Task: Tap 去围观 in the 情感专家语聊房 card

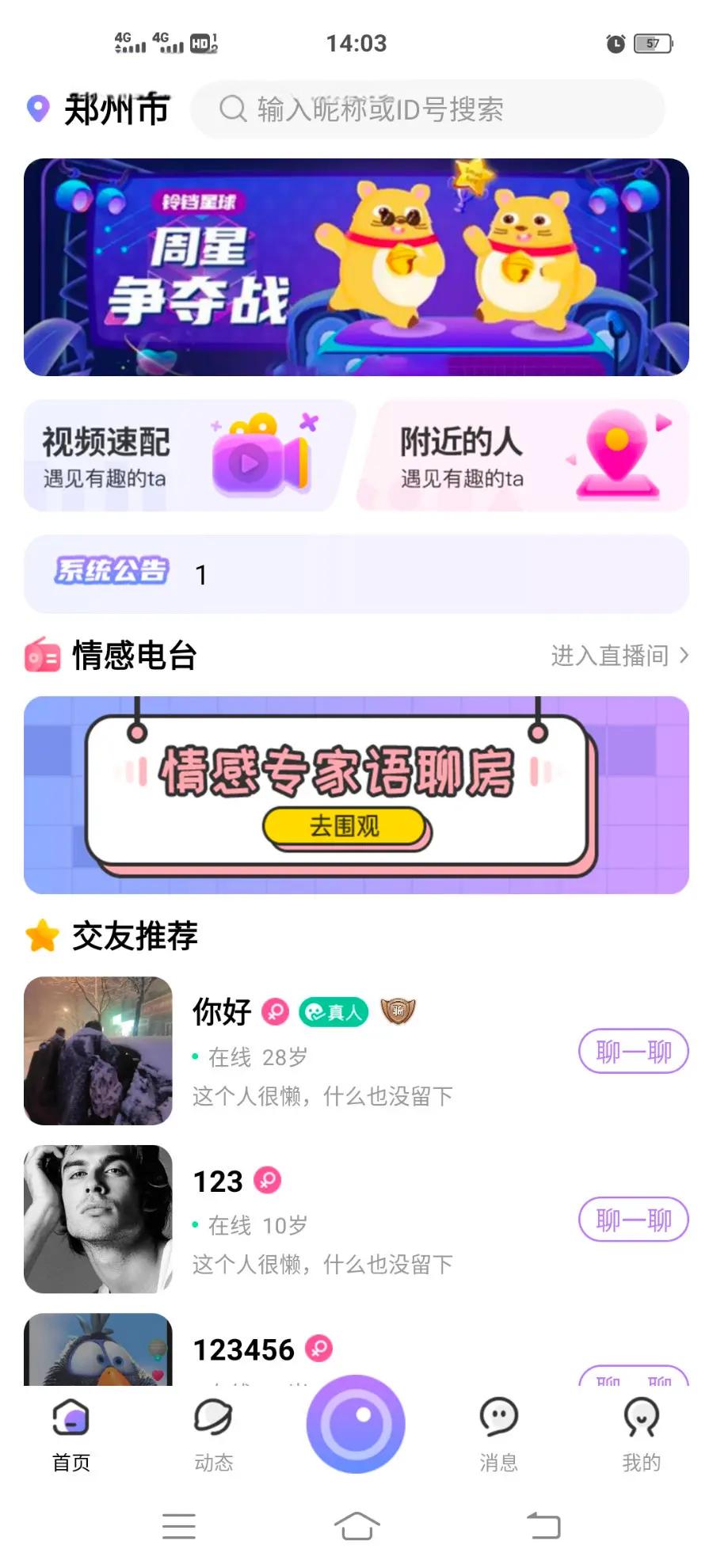Action: pos(345,826)
